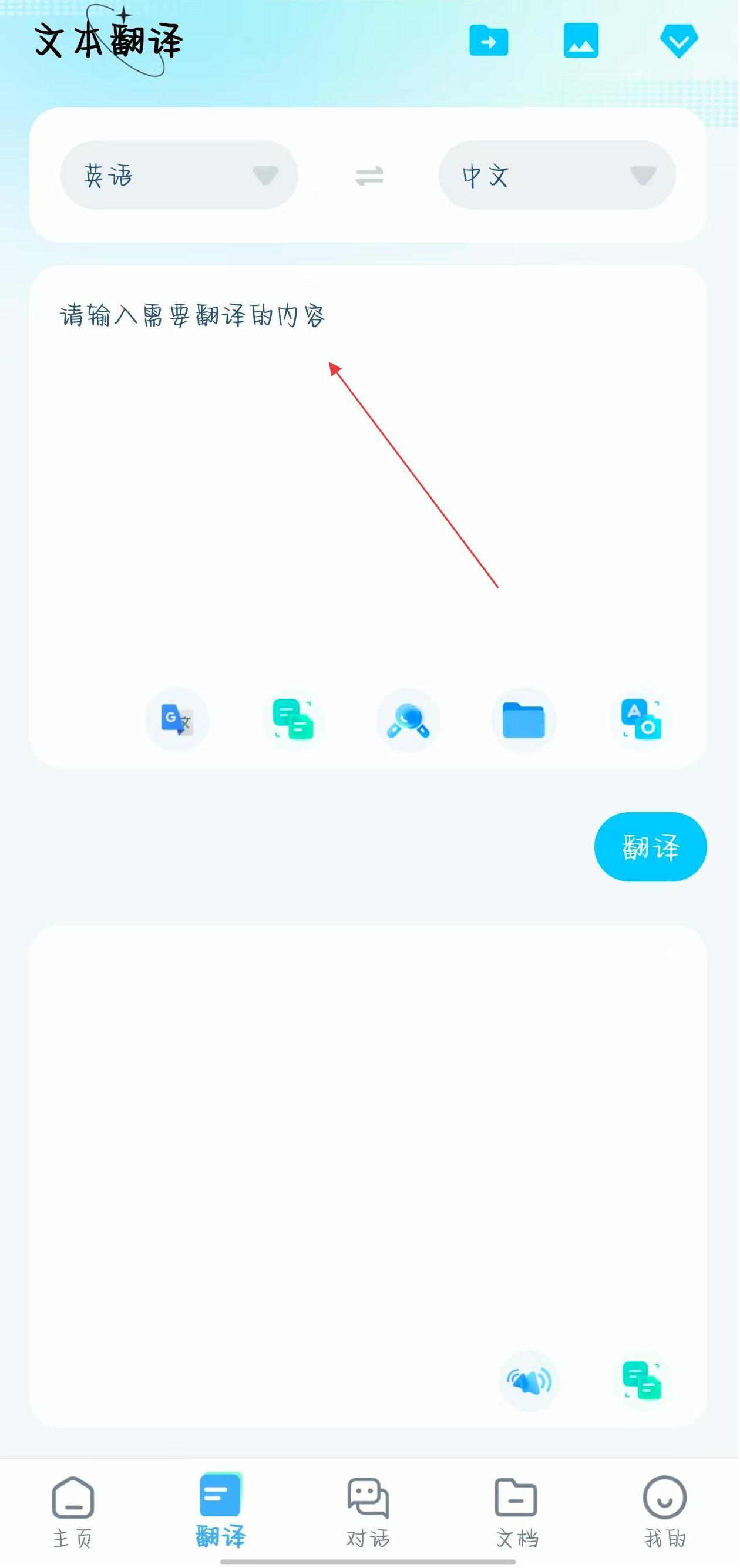Image resolution: width=740 pixels, height=1568 pixels.
Task: Swap source and target languages
Action: (x=369, y=176)
